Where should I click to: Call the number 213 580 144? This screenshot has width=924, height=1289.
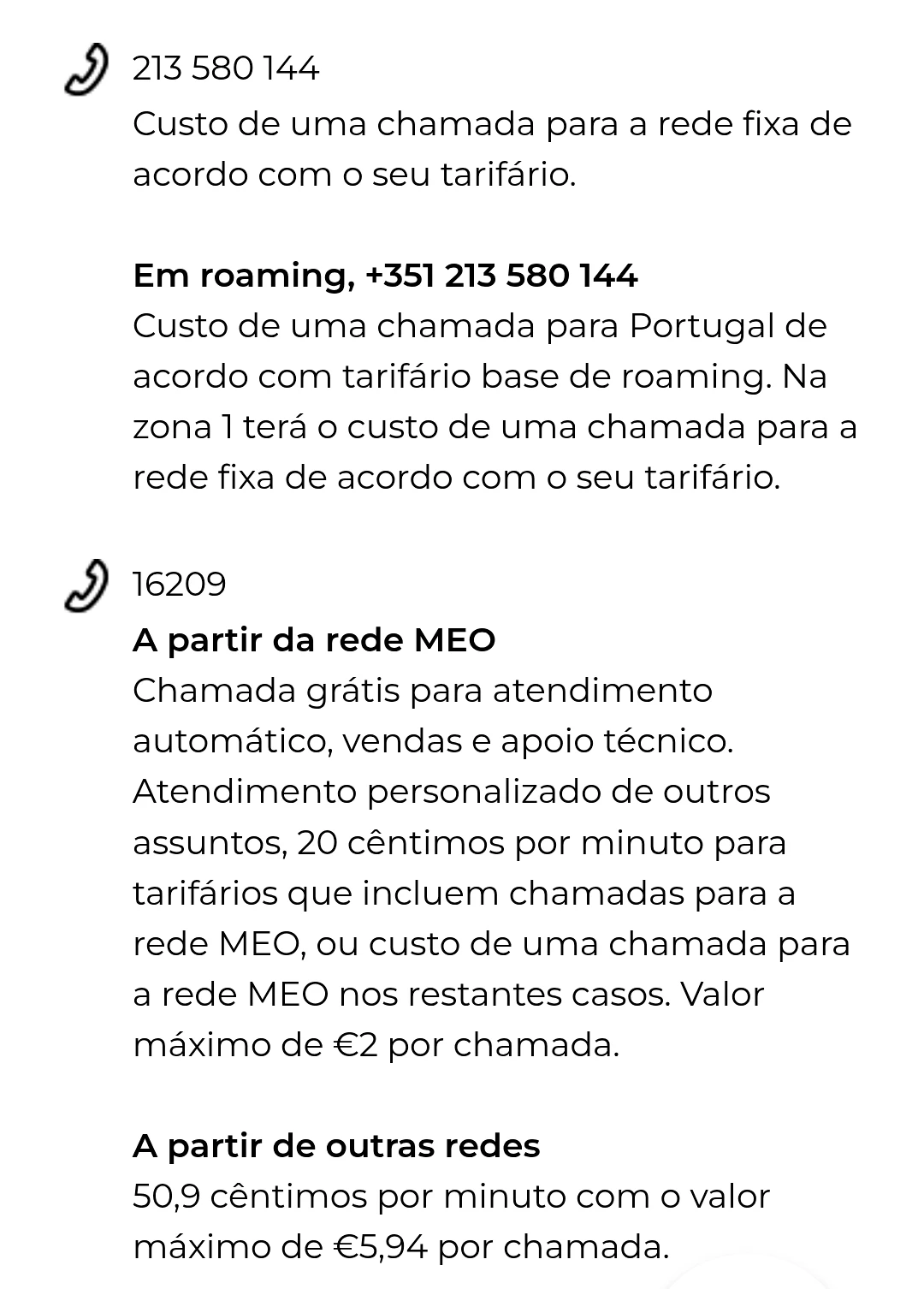coord(226,68)
